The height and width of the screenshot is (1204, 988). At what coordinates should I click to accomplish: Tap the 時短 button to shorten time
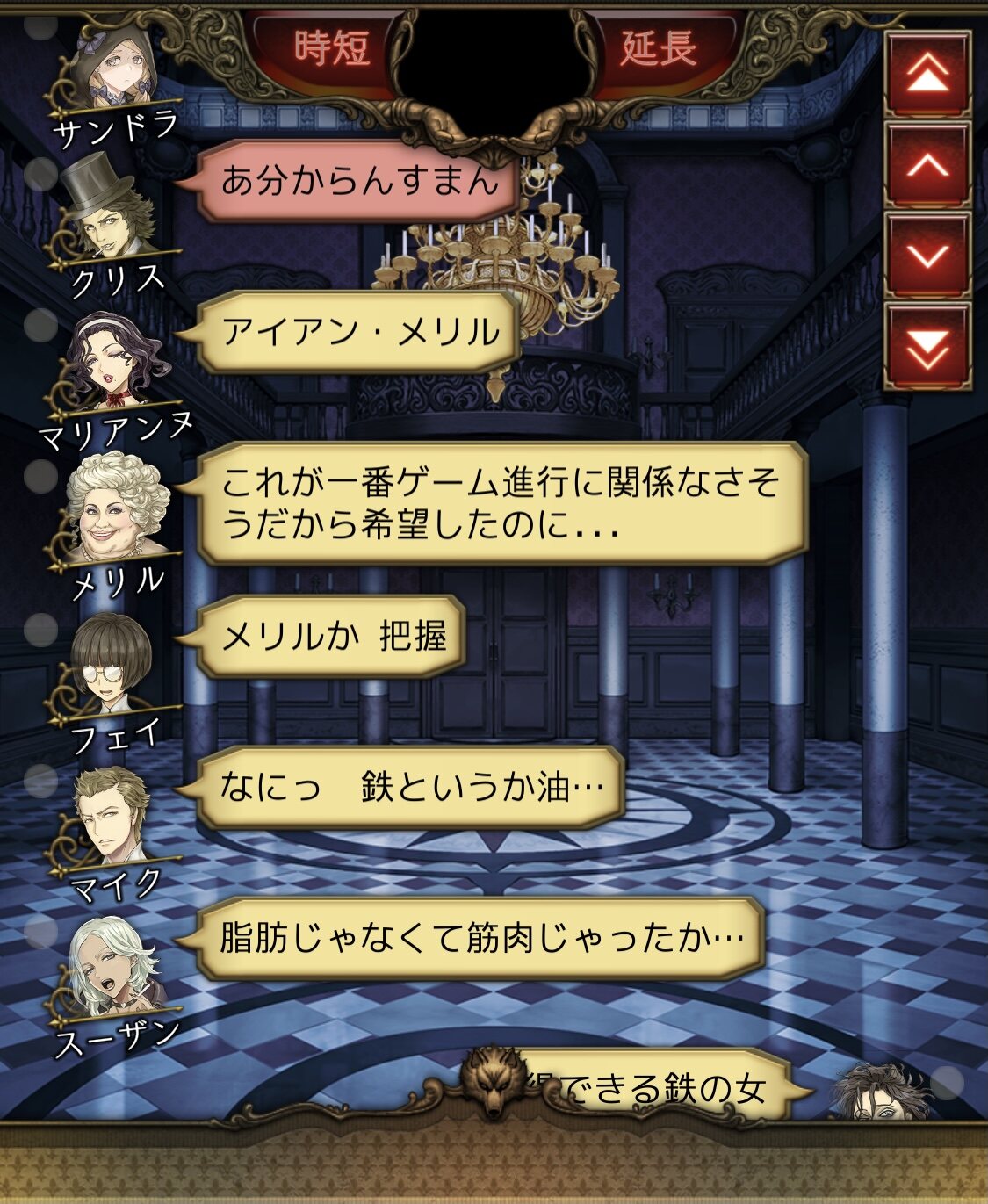332,49
